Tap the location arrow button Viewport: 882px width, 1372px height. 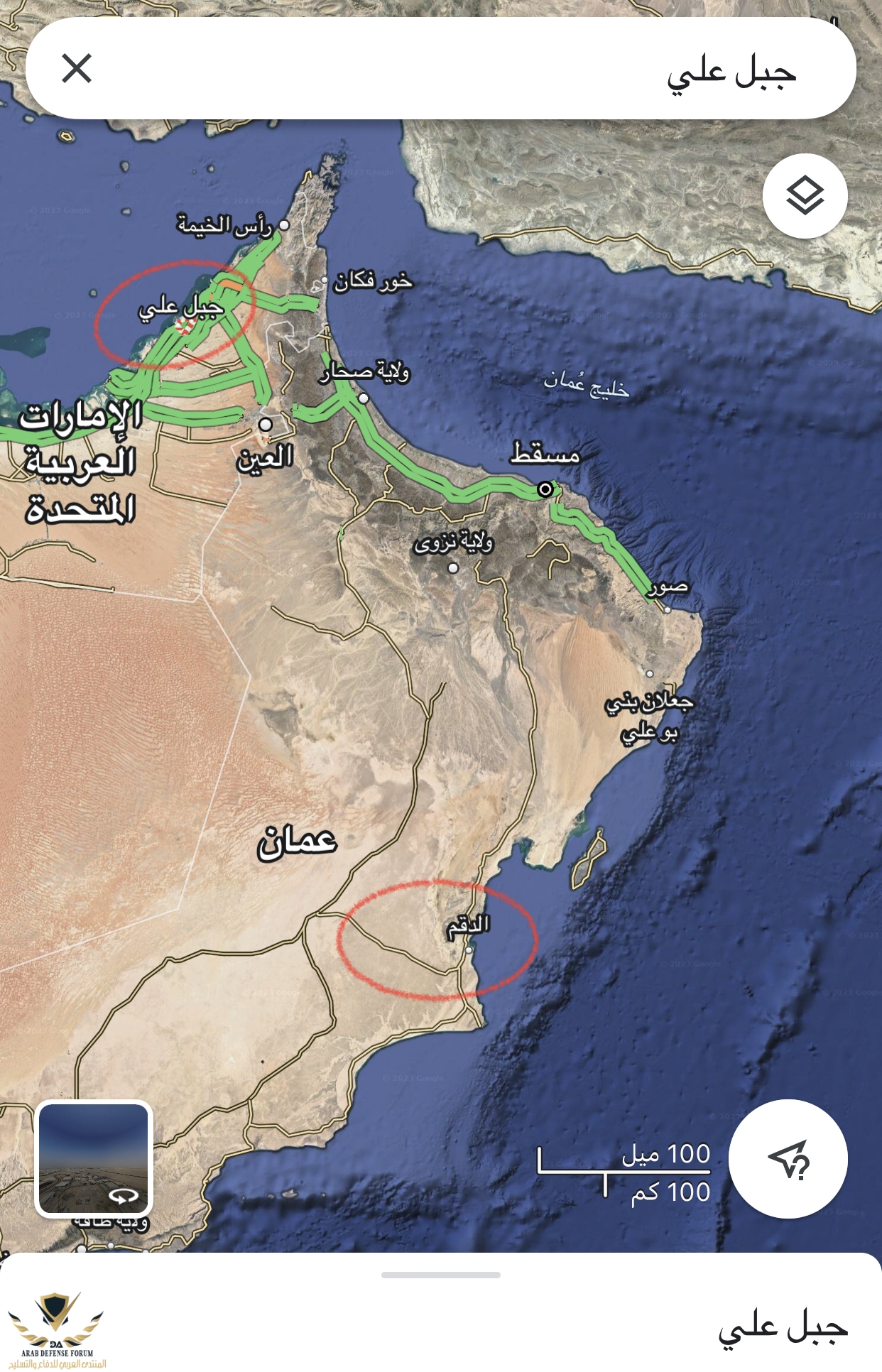coord(788,1160)
